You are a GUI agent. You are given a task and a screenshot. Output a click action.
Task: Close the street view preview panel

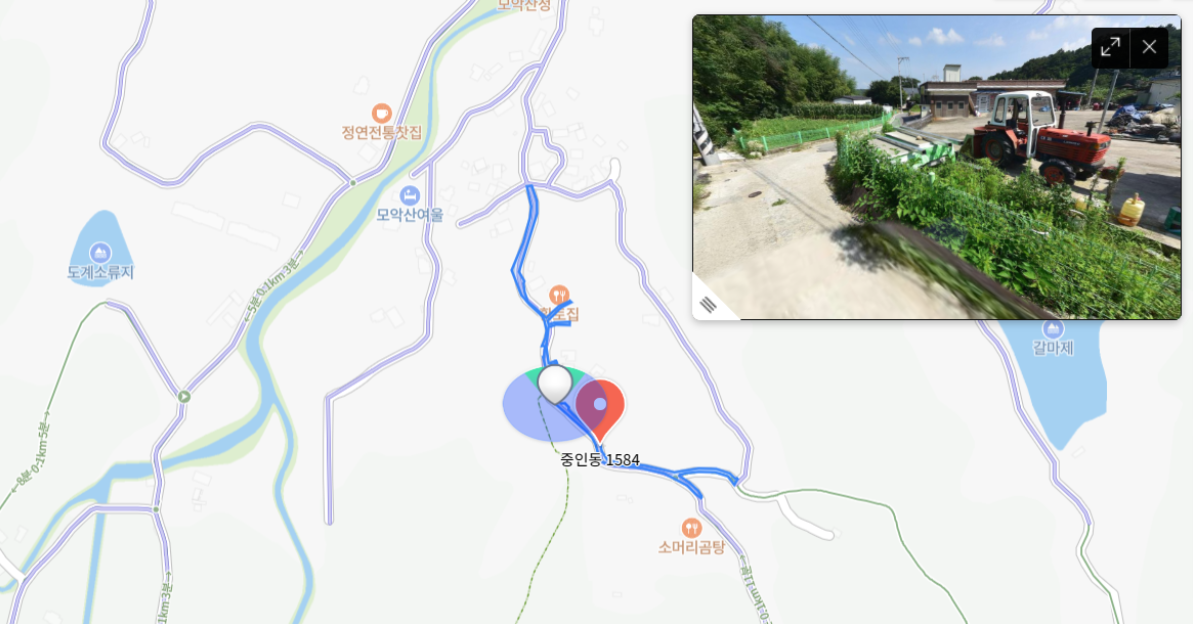pos(1149,47)
